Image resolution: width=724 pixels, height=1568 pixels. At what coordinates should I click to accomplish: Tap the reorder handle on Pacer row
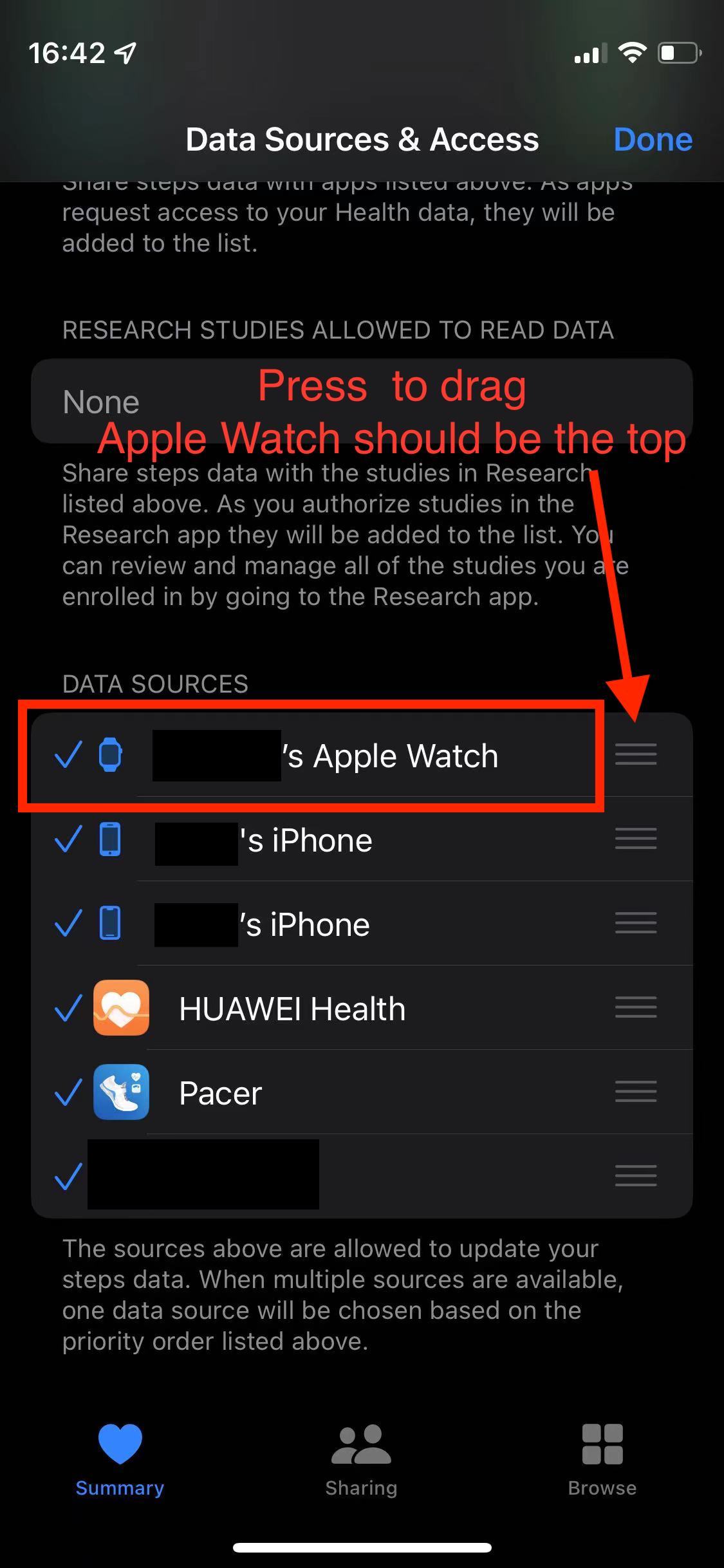click(x=636, y=1092)
